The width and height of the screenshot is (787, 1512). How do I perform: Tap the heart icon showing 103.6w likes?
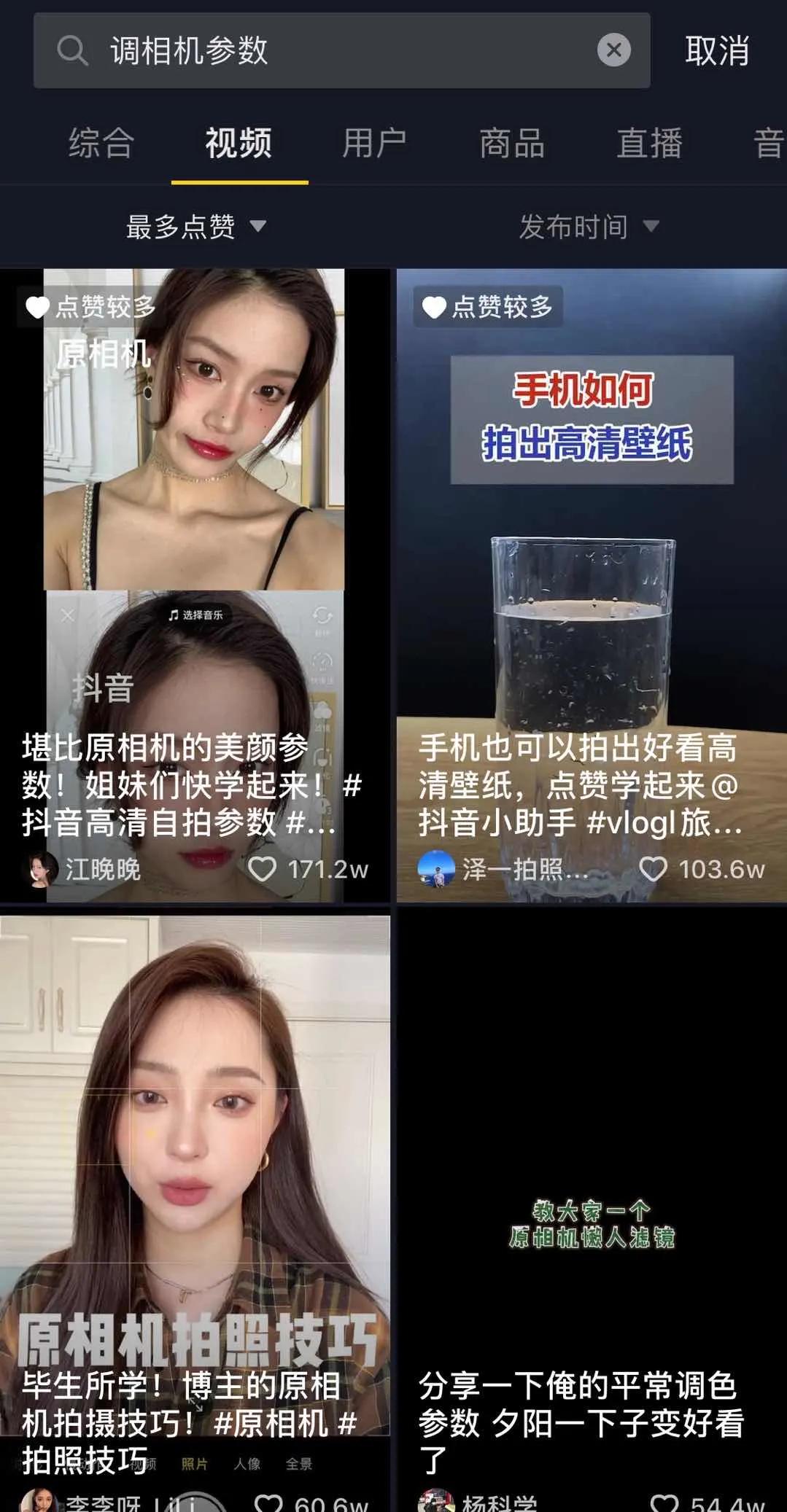(655, 868)
